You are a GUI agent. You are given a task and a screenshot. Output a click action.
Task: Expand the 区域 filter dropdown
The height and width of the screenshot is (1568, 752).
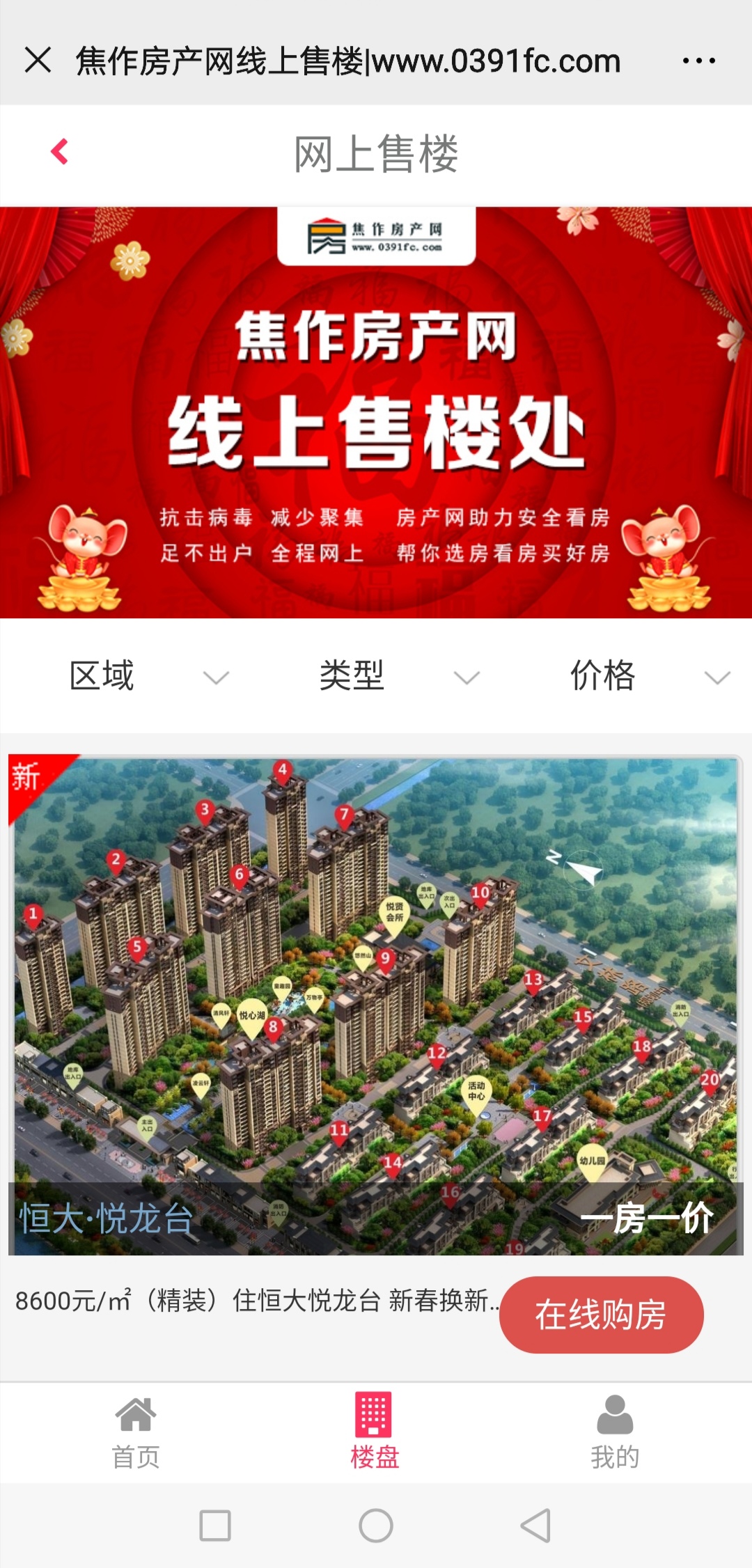click(148, 676)
